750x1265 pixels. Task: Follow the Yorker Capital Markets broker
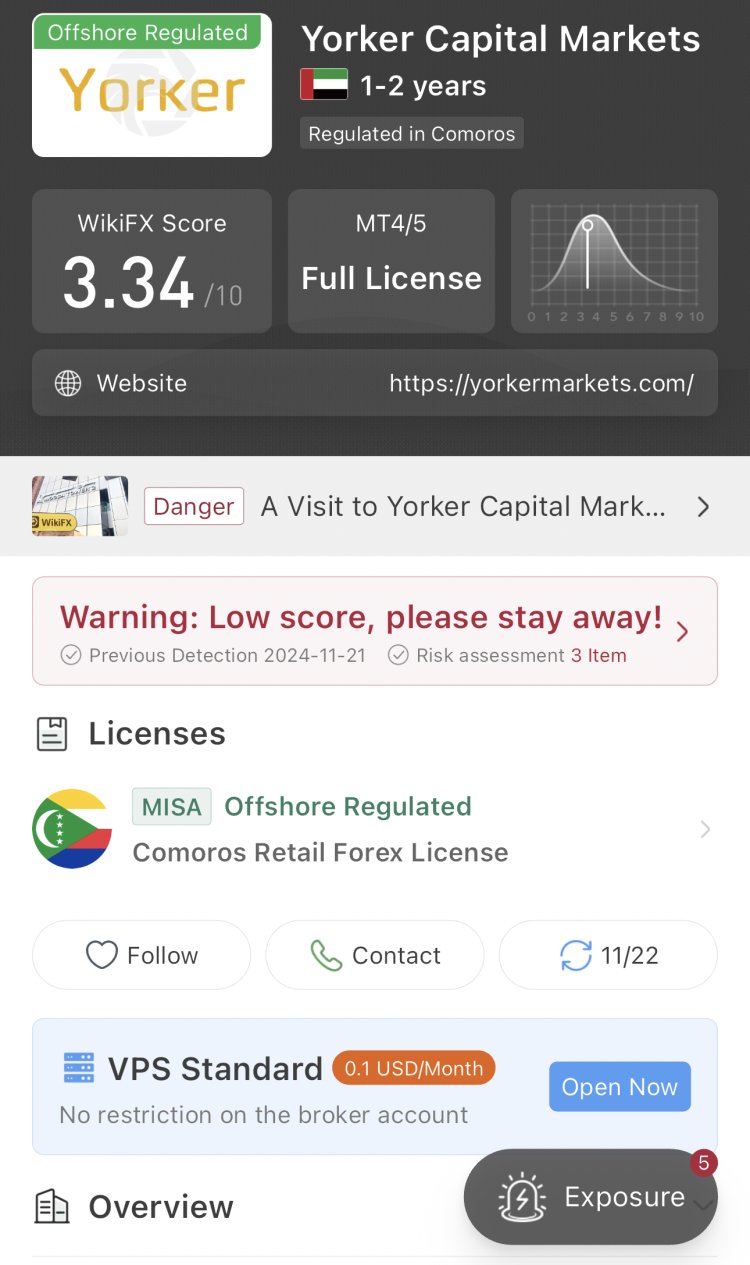tap(141, 955)
